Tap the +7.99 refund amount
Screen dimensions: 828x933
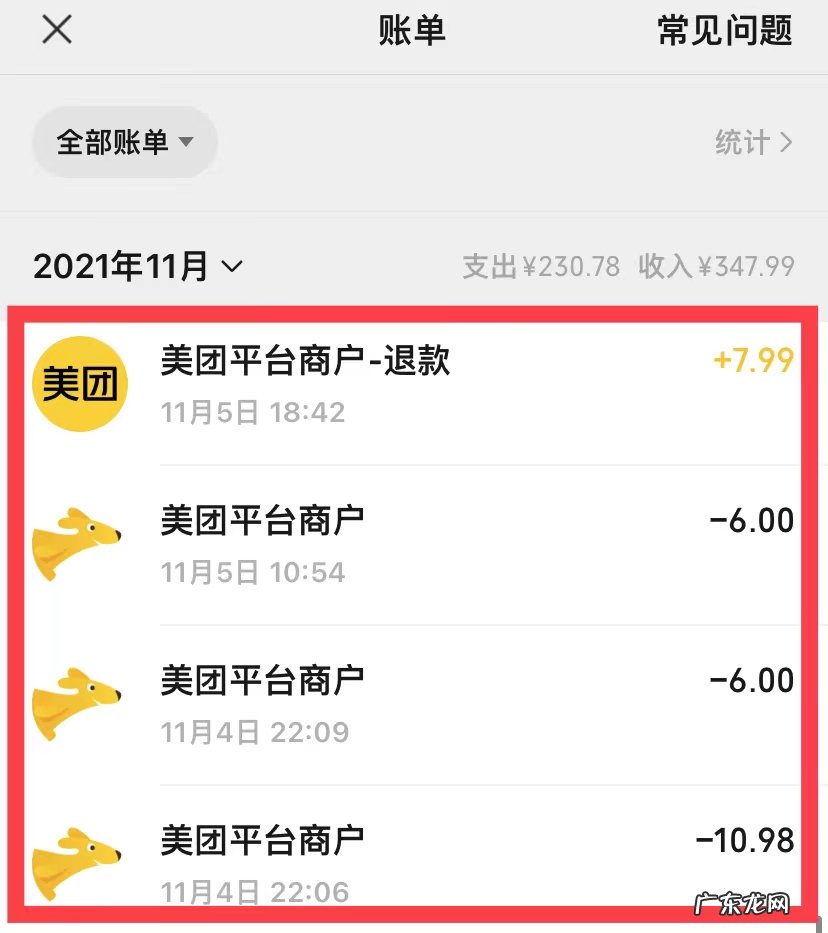(752, 360)
